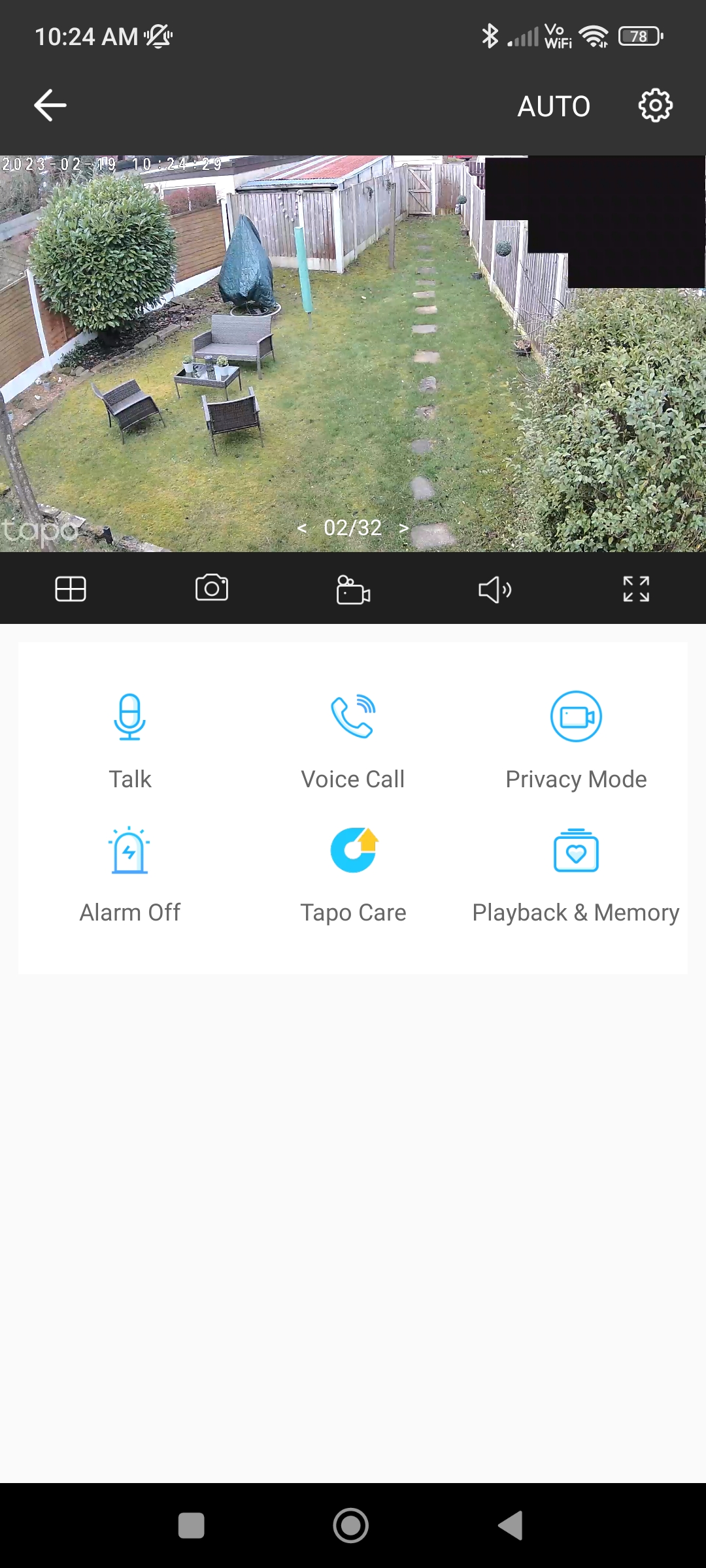Screen dimensions: 706x1568
Task: Start a Voice Call
Action: point(353,738)
